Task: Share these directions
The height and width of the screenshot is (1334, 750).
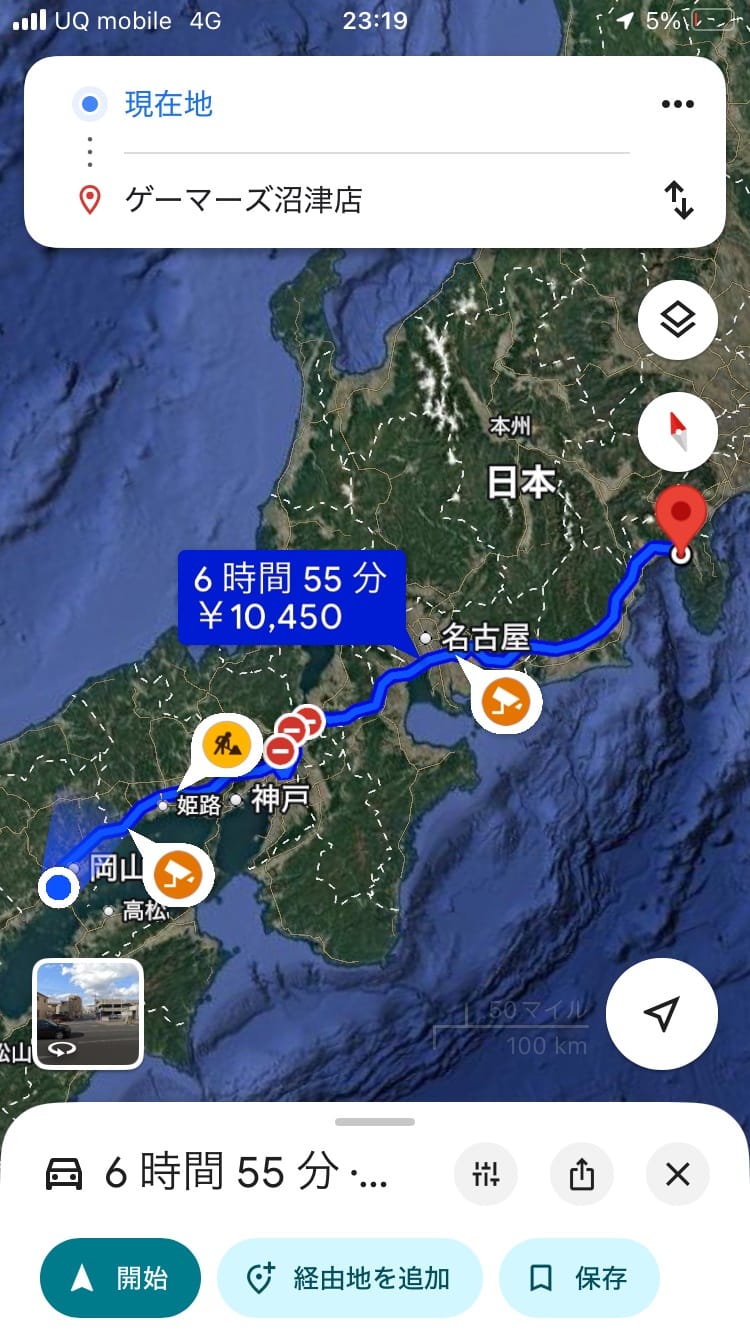Action: [582, 1173]
